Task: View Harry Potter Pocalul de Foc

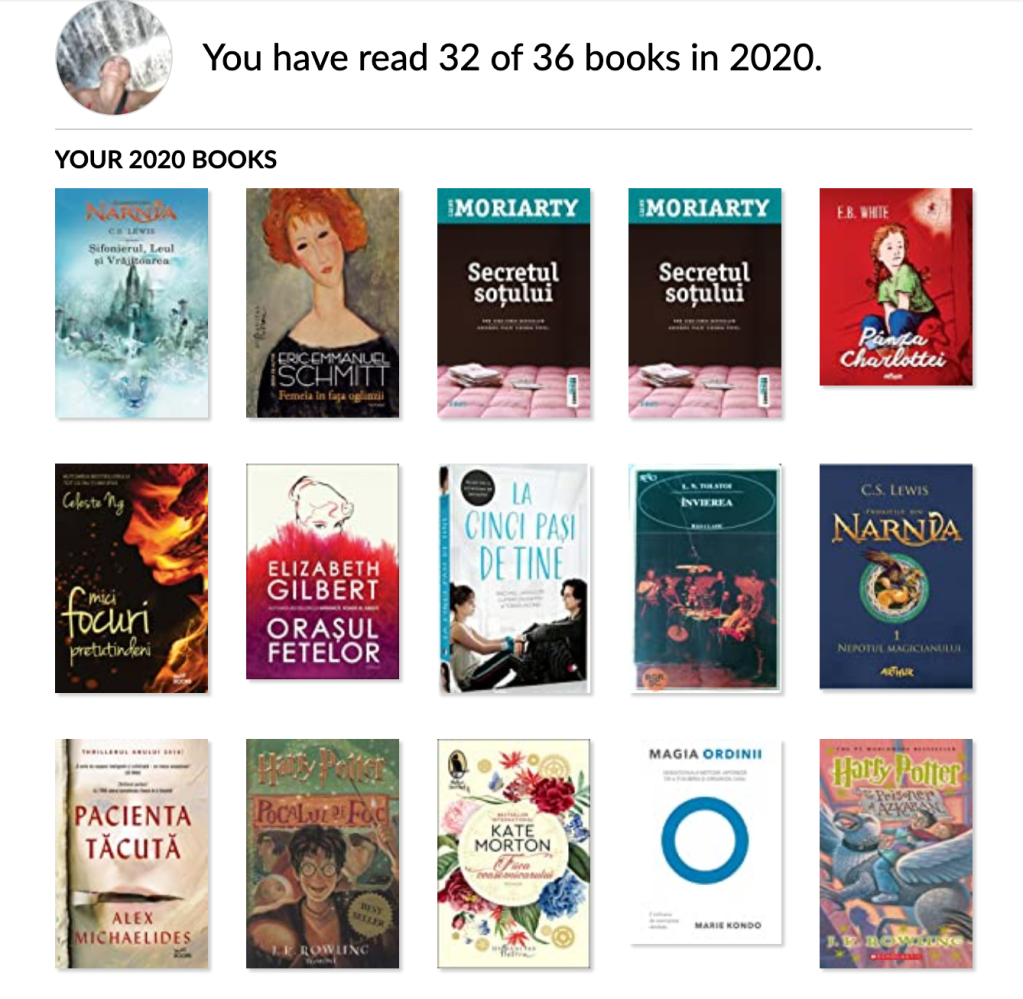Action: pos(322,853)
